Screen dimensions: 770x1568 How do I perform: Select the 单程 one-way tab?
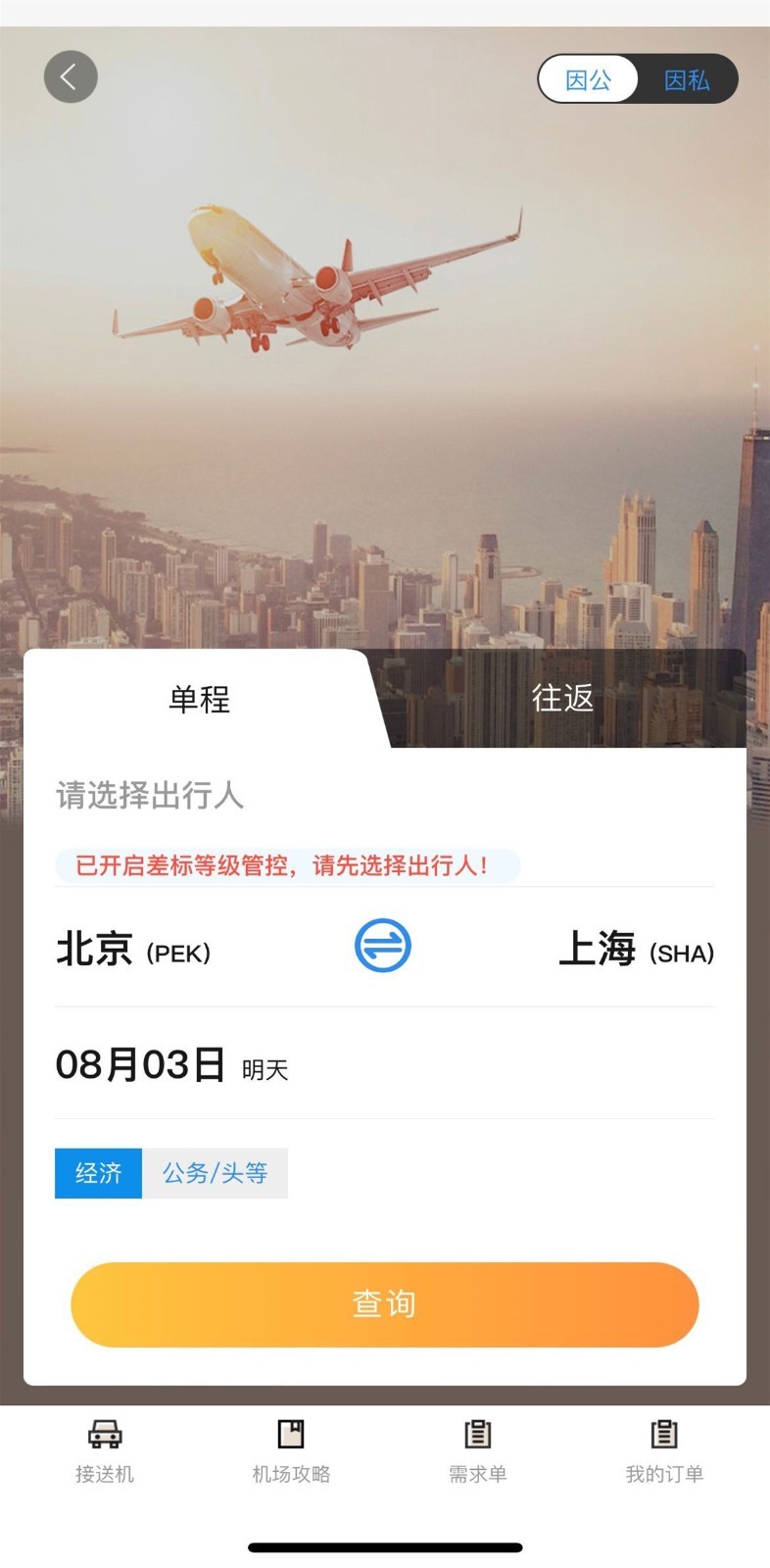(x=199, y=699)
